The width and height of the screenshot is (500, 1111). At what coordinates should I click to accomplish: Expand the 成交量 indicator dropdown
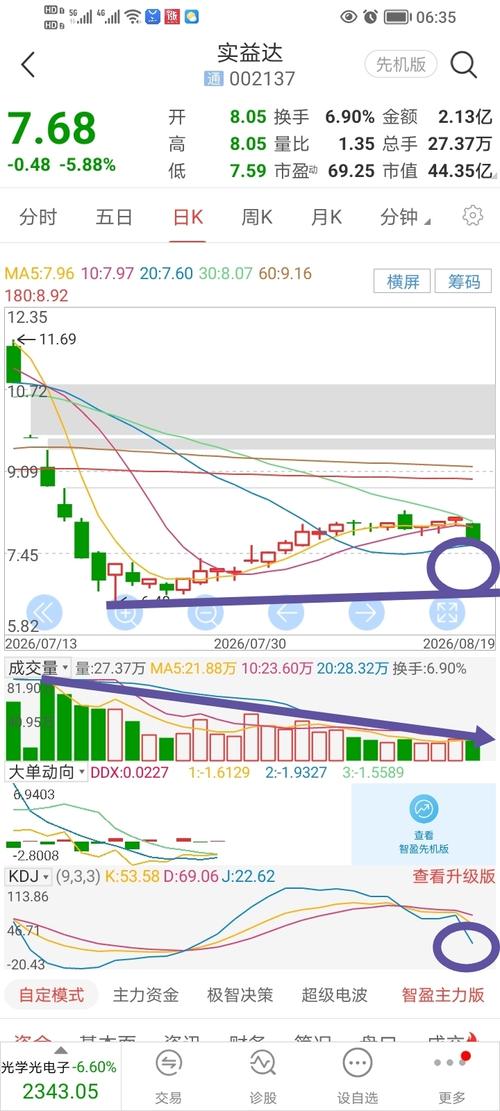click(x=38, y=667)
